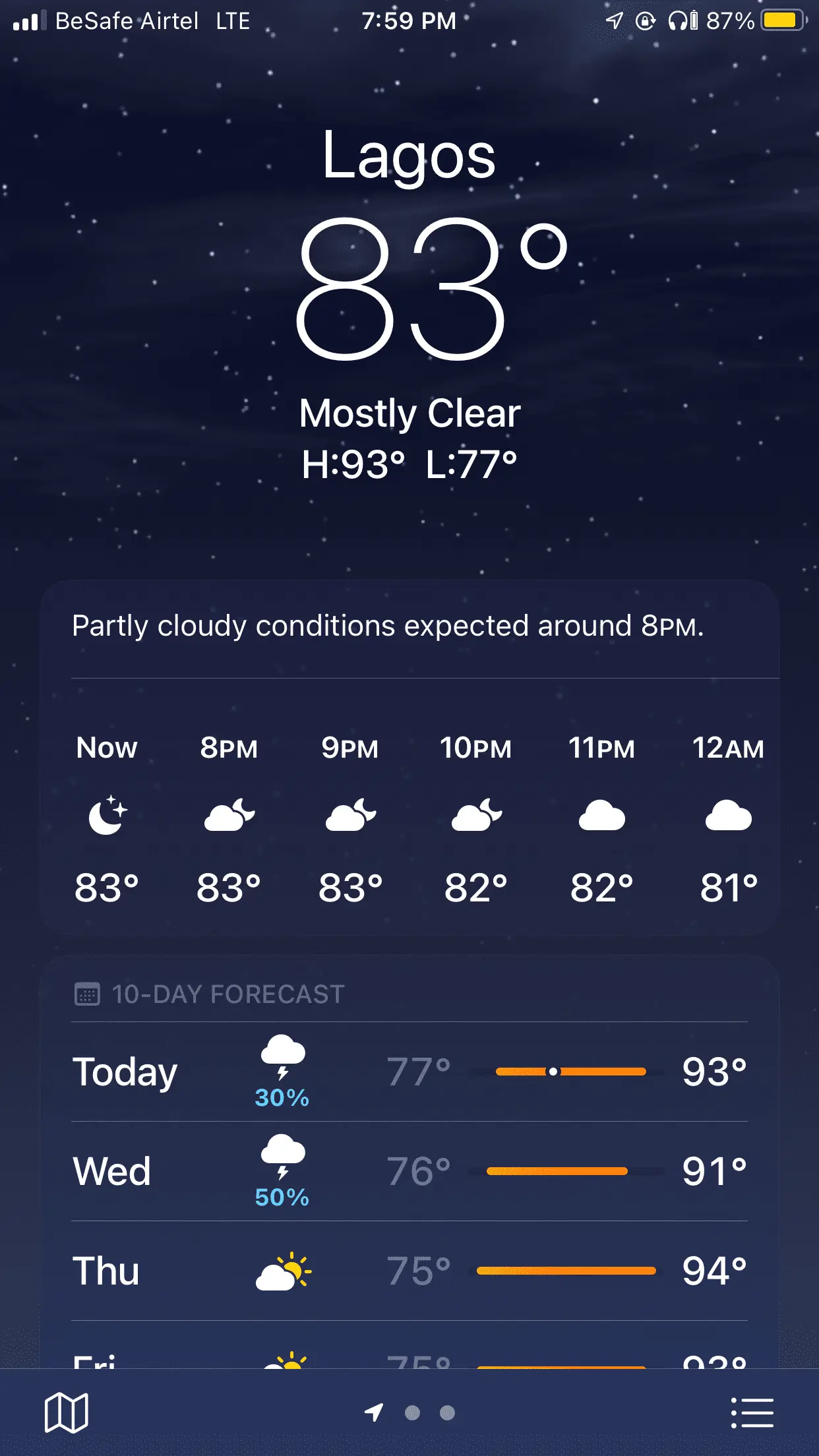Jump to current location page indicator

tap(374, 1412)
